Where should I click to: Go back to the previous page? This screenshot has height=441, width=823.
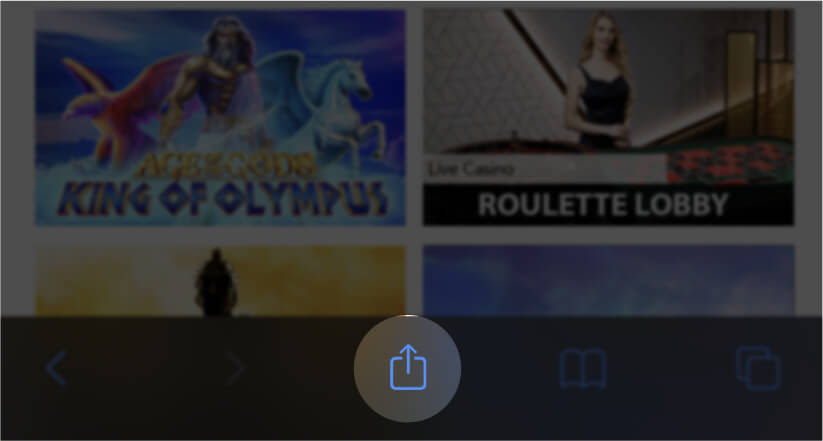57,369
